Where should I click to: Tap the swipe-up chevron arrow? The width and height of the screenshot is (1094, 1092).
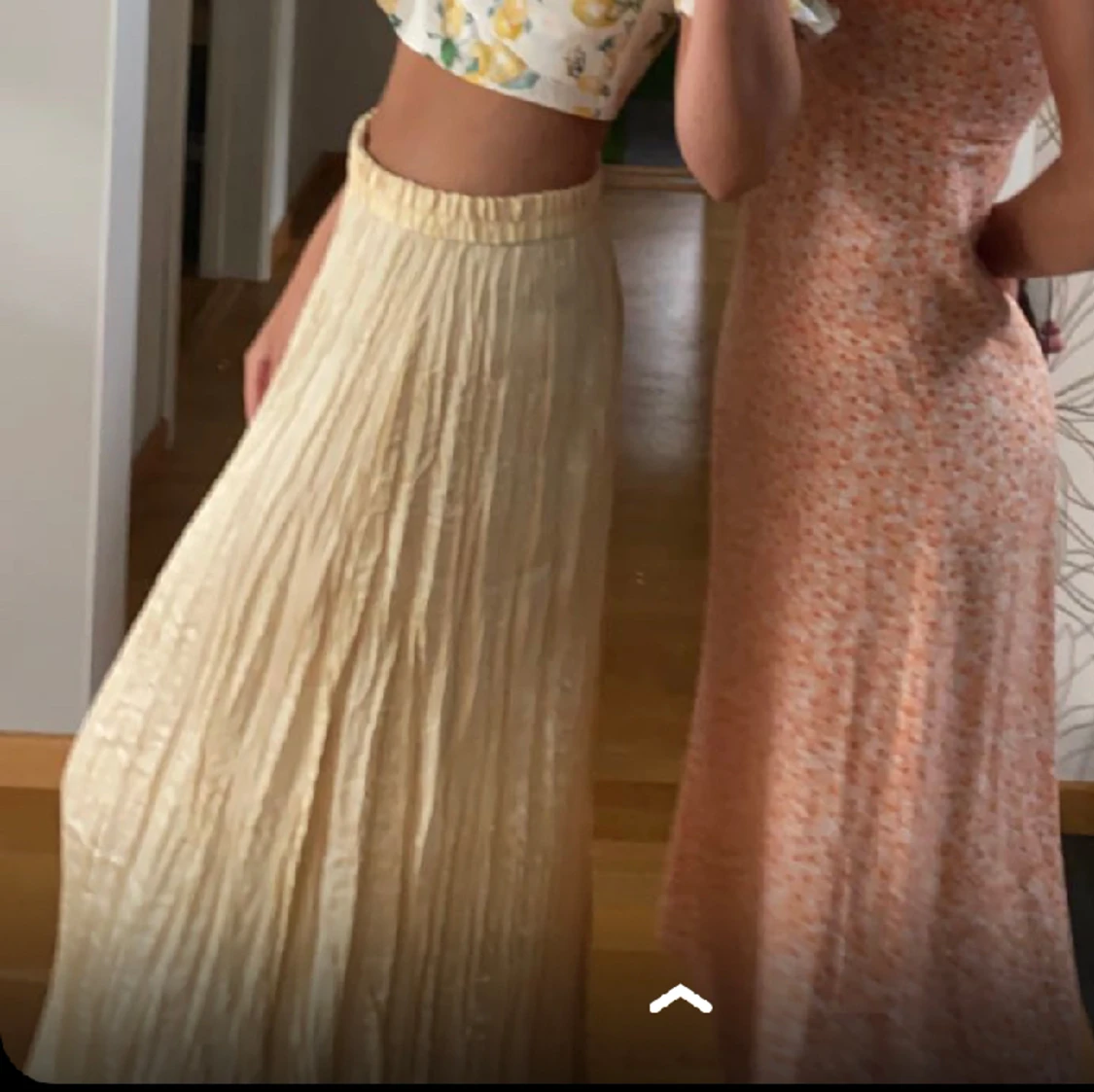point(681,999)
